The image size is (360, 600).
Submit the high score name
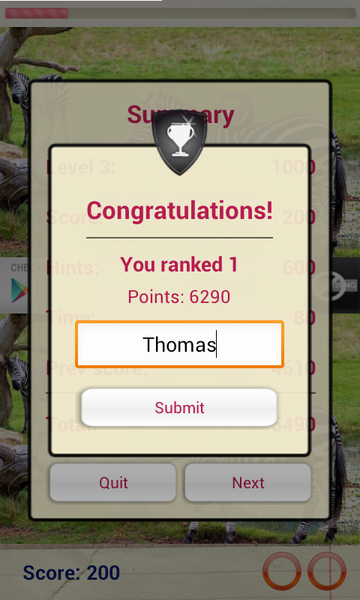[x=179, y=408]
